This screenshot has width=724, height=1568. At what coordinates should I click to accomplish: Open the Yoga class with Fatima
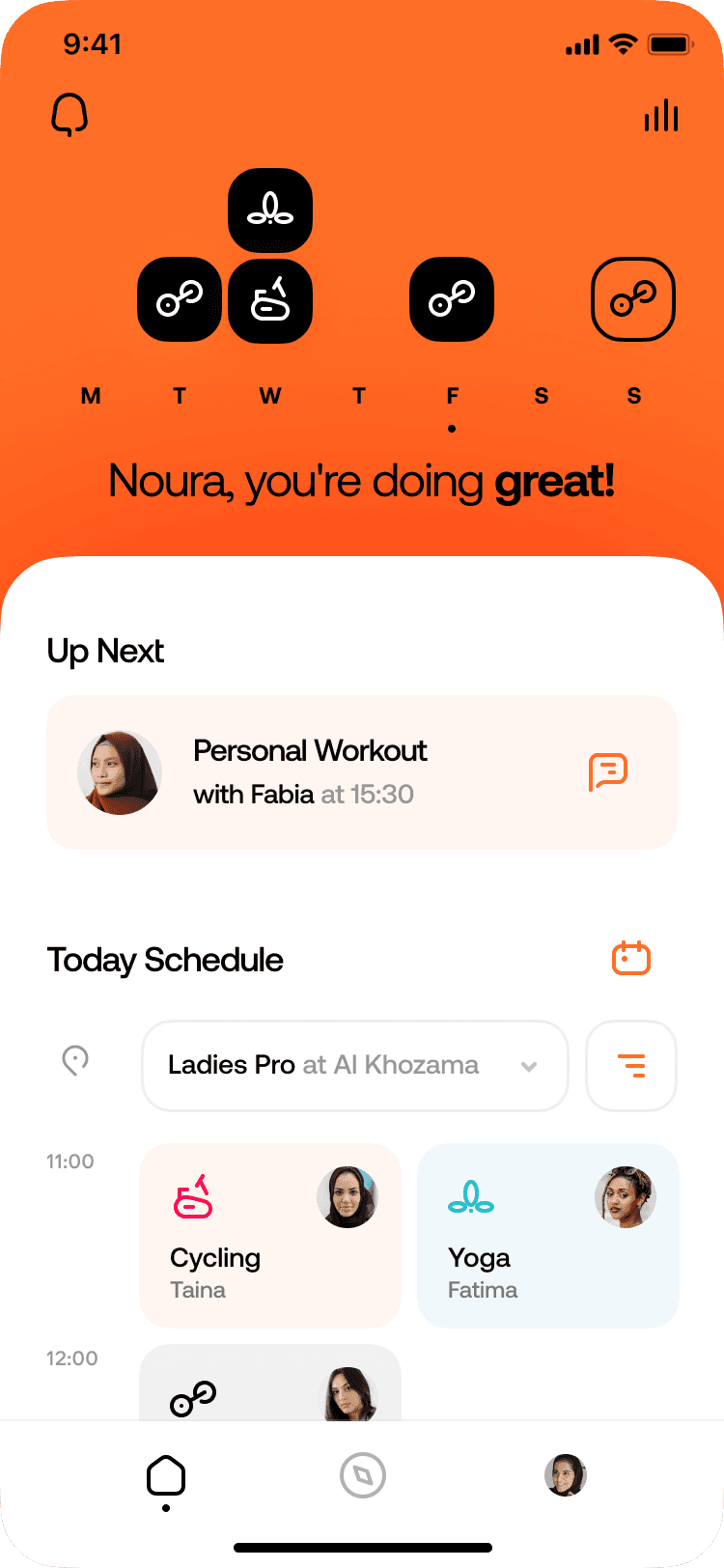547,1236
